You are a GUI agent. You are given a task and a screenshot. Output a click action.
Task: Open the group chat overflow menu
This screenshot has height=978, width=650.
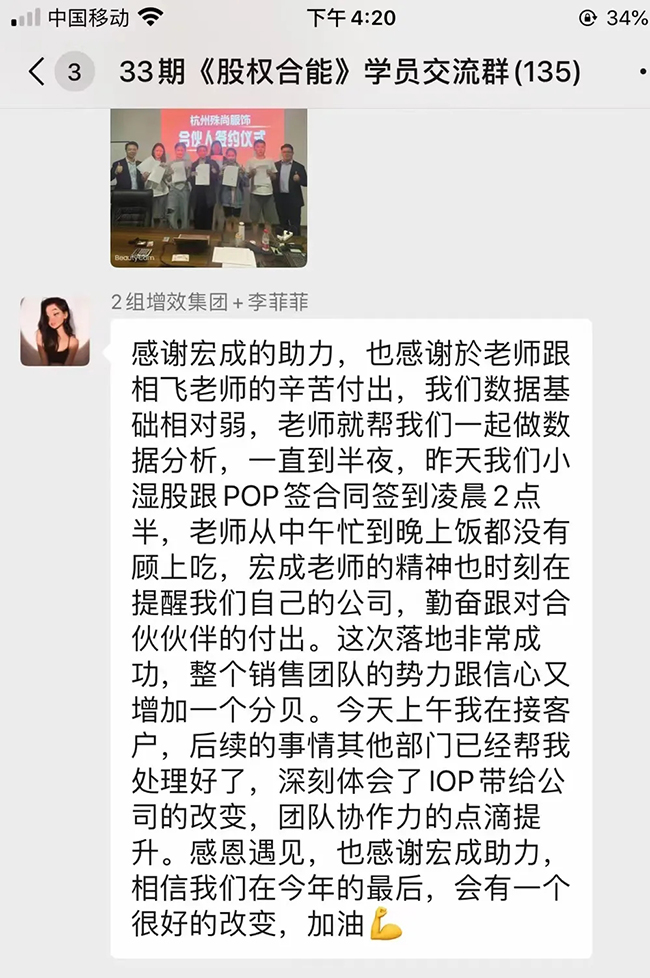pyautogui.click(x=640, y=72)
